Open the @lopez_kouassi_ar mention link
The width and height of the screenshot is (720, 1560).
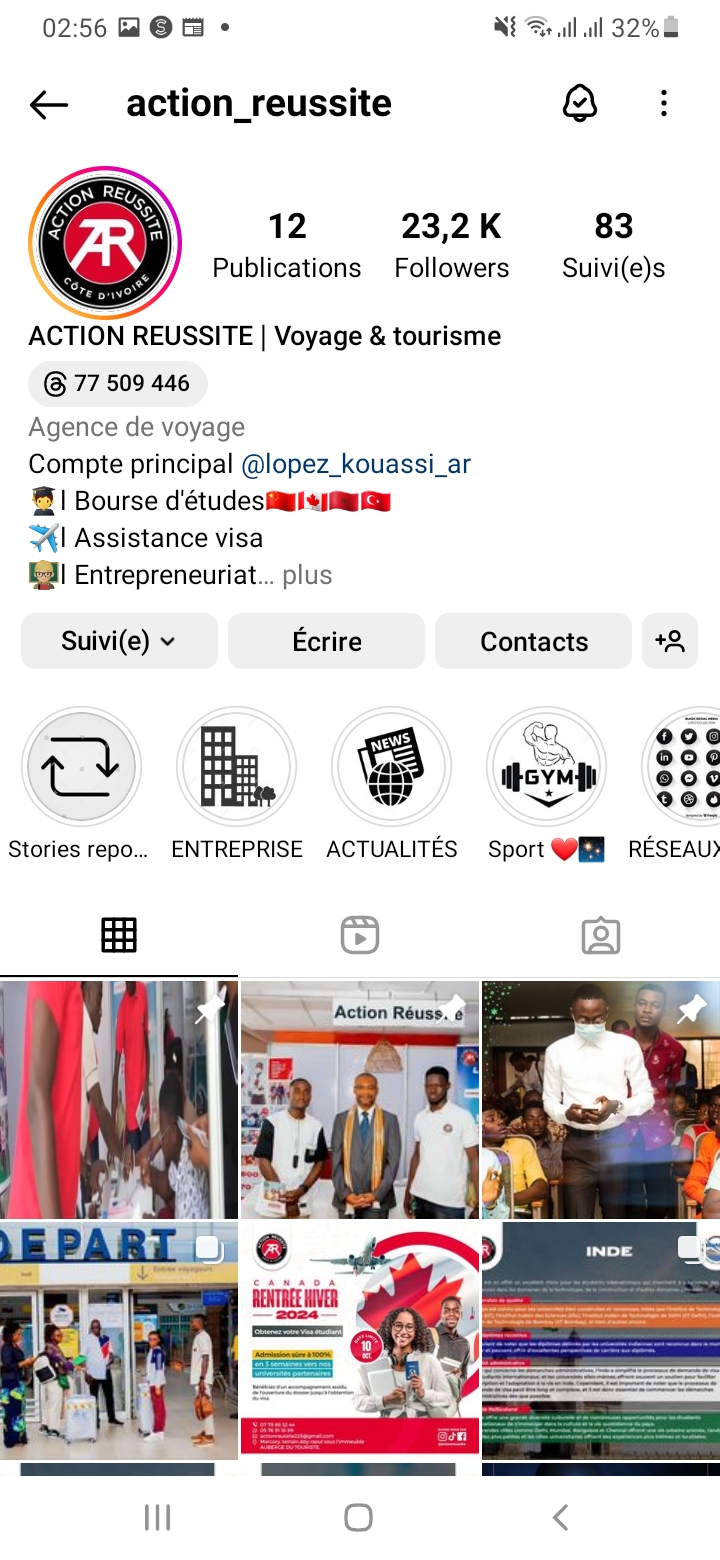point(356,464)
